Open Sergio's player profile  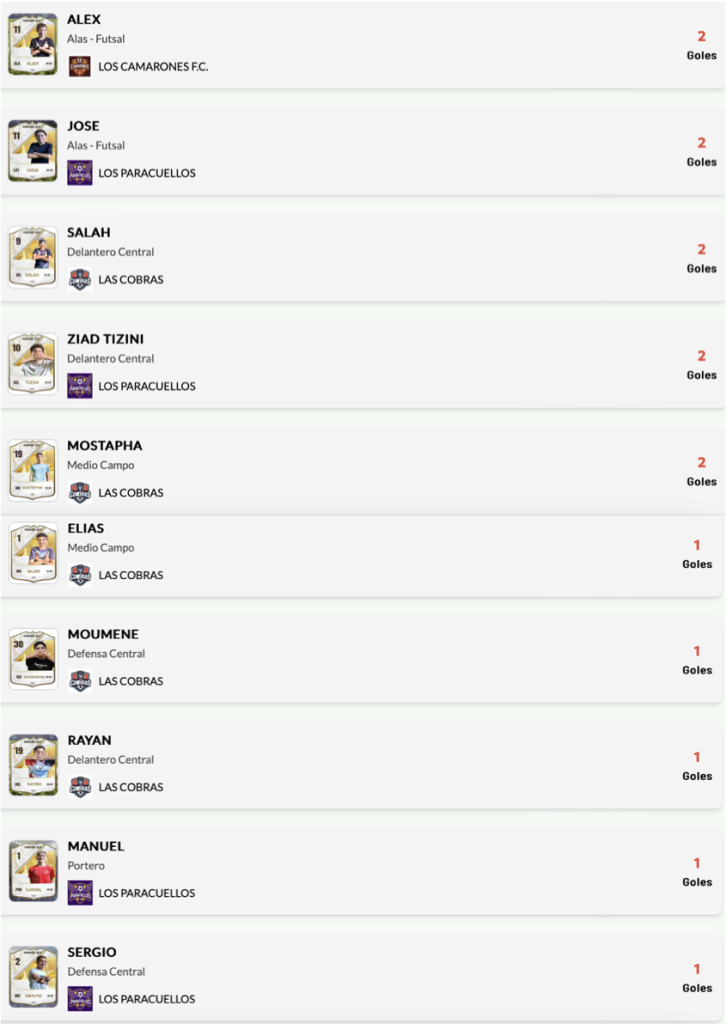92,952
